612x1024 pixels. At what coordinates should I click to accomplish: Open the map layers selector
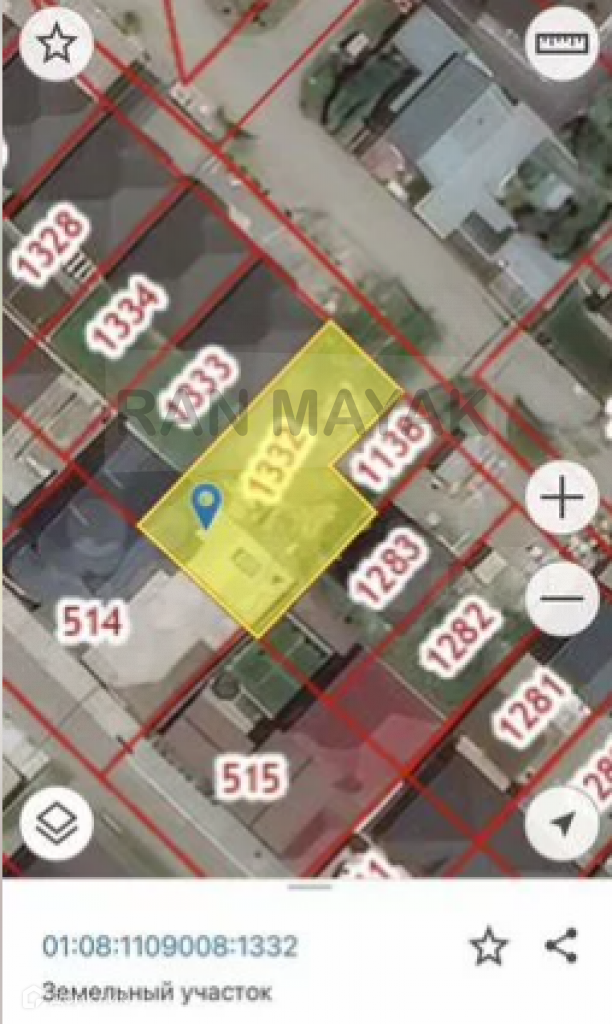(x=57, y=822)
